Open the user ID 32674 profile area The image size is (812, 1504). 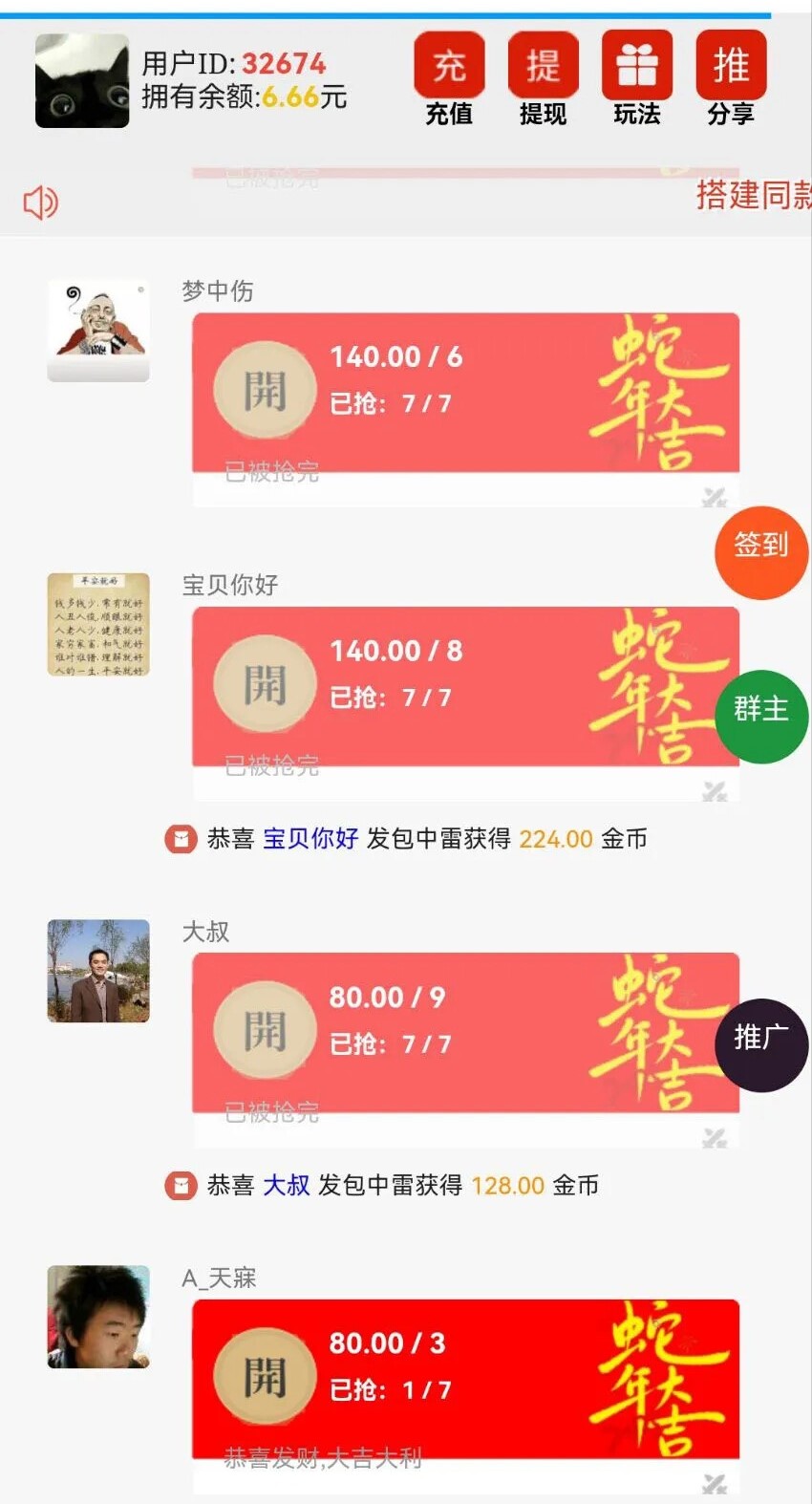point(232,63)
